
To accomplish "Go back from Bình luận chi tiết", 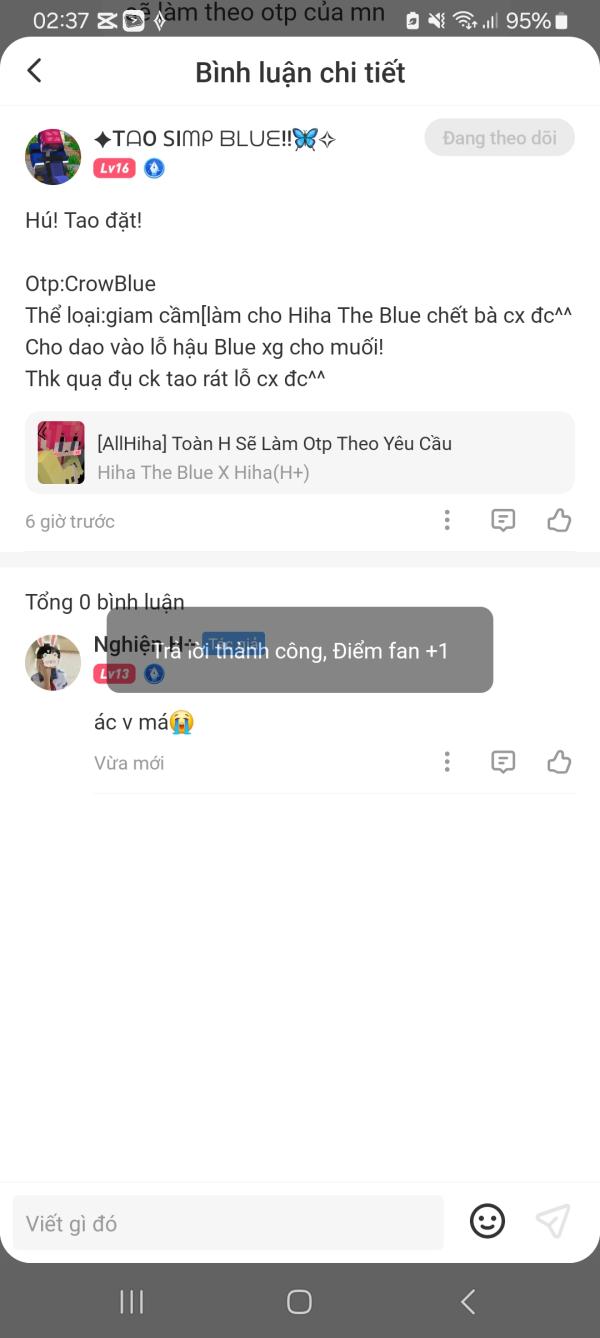I will point(35,71).
